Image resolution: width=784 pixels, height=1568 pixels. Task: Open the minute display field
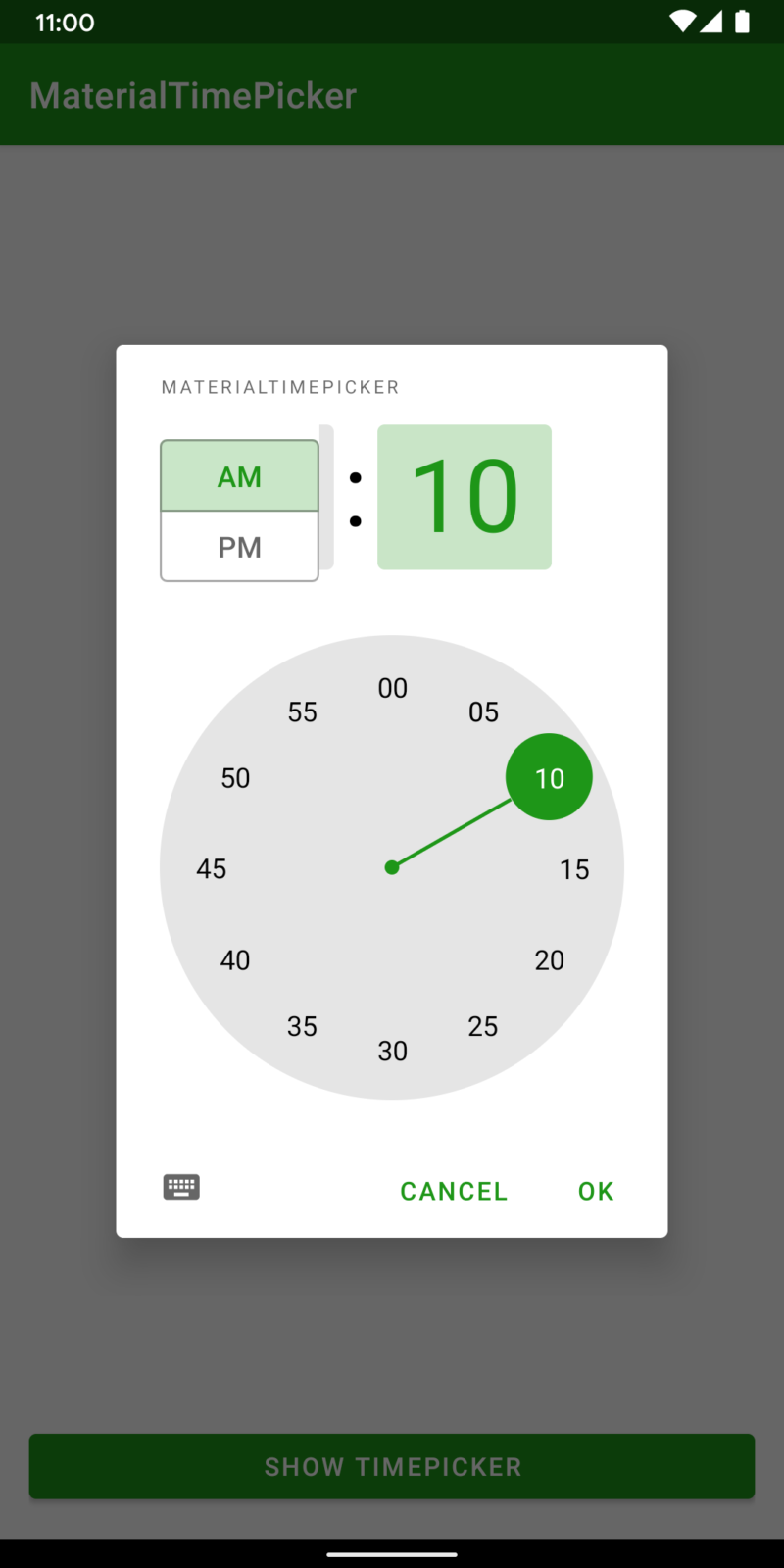(464, 496)
